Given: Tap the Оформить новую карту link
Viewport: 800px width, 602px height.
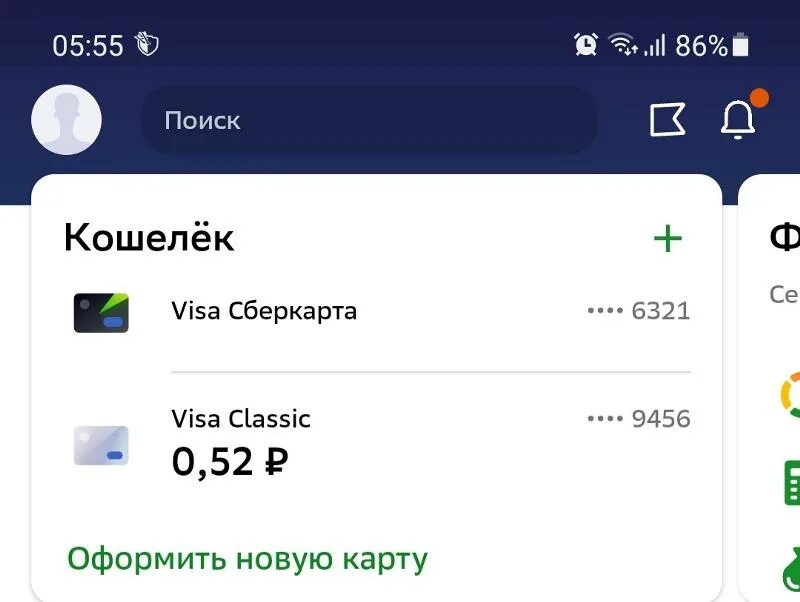Looking at the screenshot, I should [247, 559].
